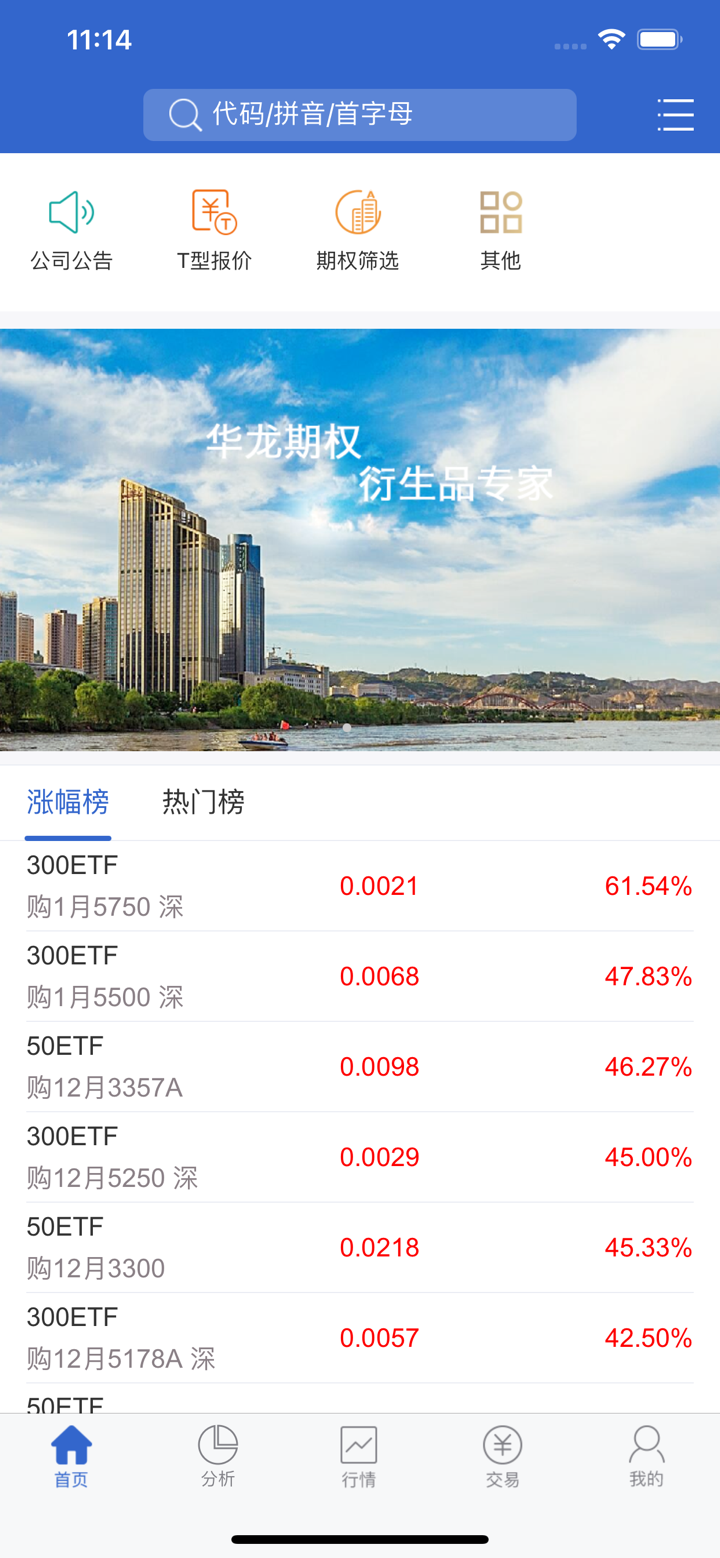Switch to the 分析 tab
This screenshot has width=720, height=1558.
tap(217, 1456)
